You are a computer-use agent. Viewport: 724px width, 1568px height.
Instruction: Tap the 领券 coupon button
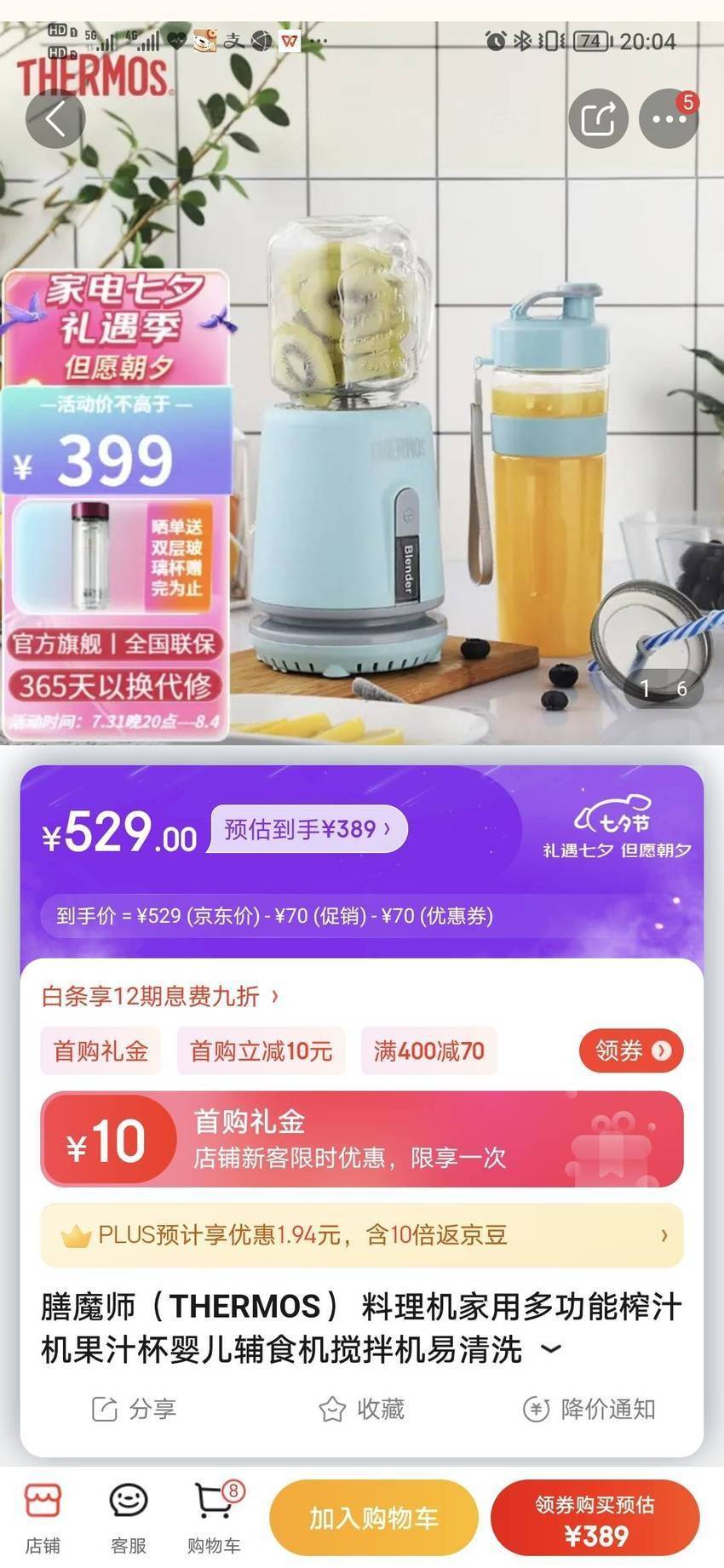pyautogui.click(x=631, y=1050)
